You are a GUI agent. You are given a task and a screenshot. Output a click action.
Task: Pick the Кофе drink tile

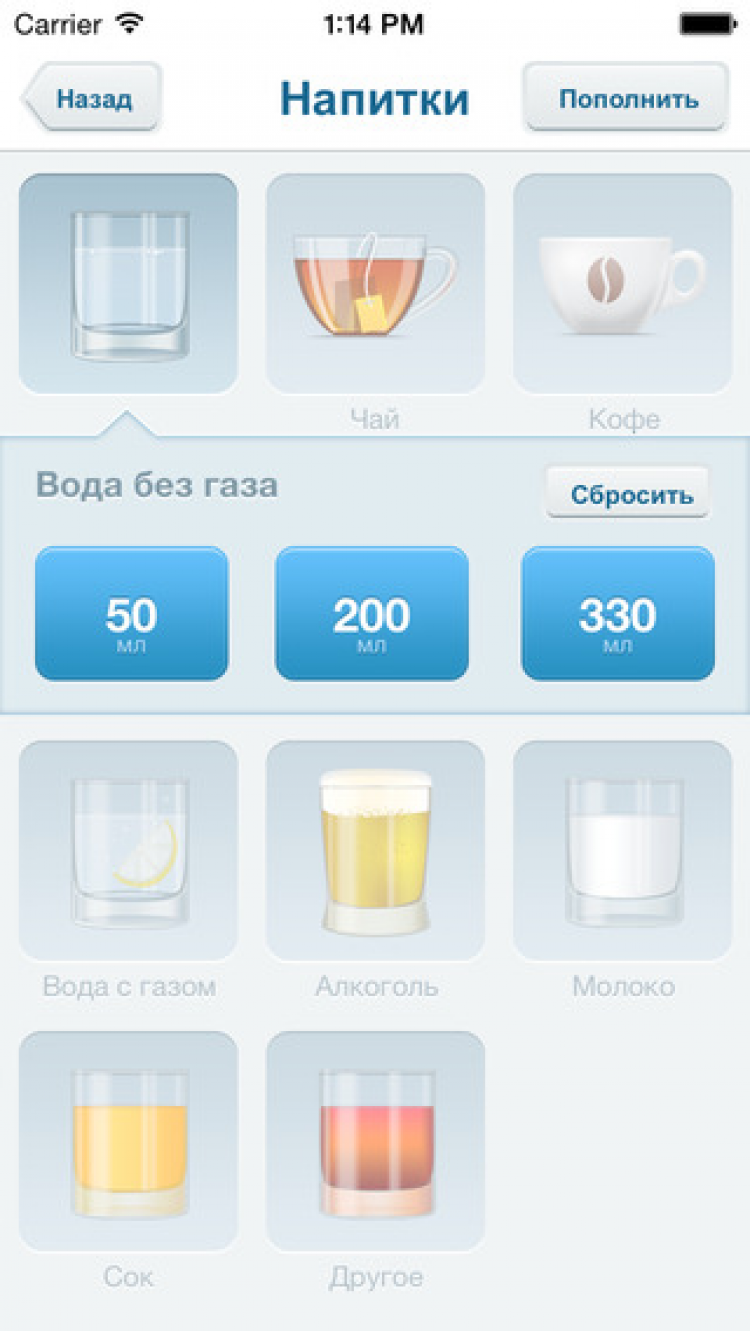(x=622, y=284)
